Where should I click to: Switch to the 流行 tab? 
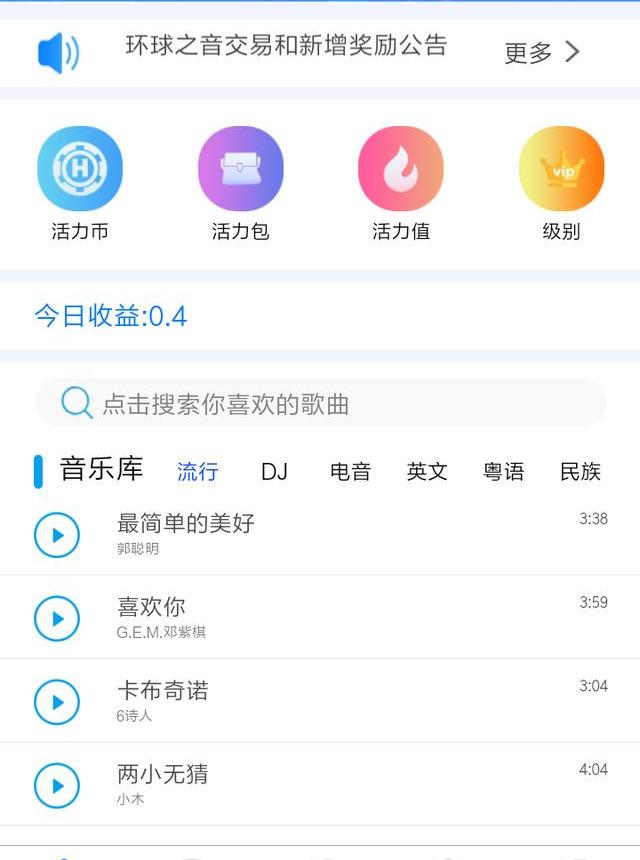[x=198, y=472]
